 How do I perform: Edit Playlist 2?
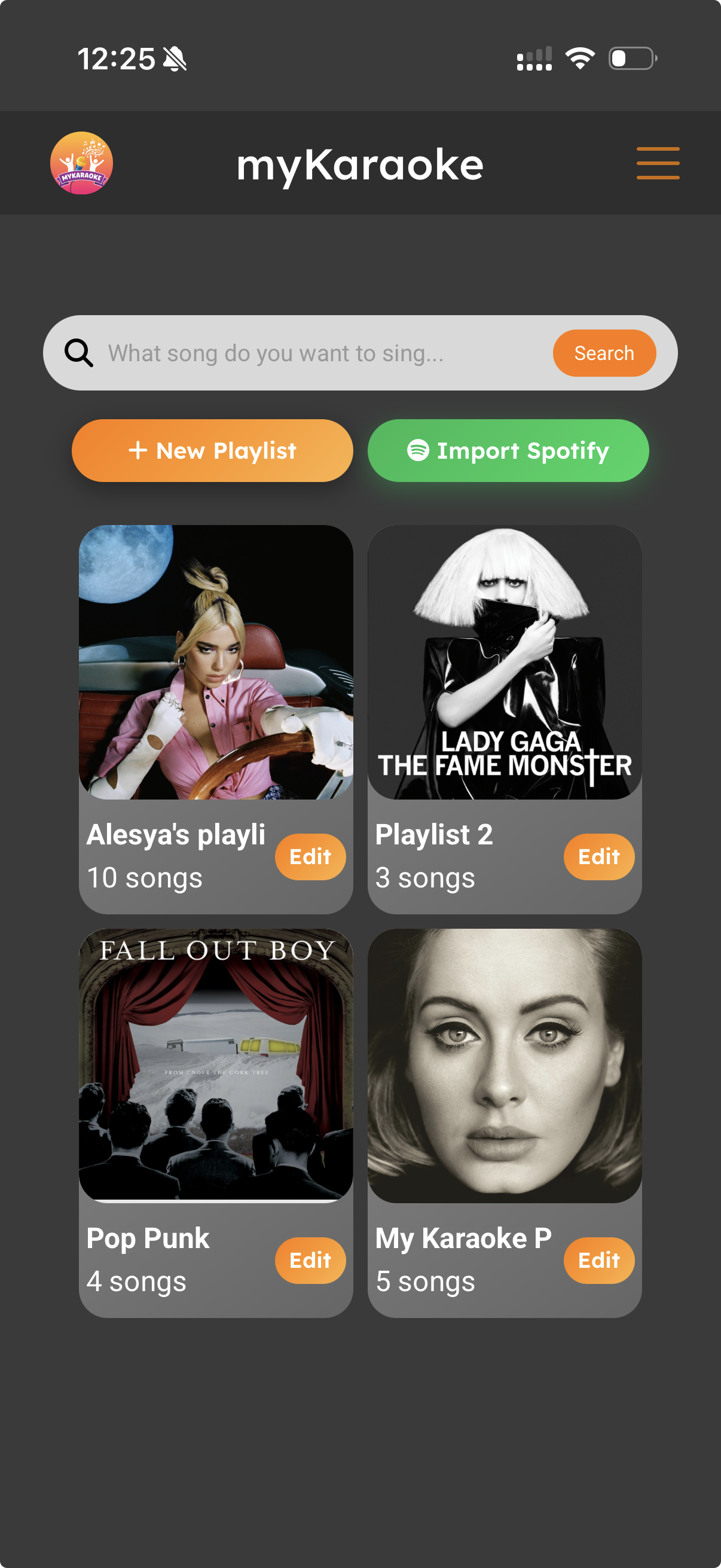[x=598, y=856]
